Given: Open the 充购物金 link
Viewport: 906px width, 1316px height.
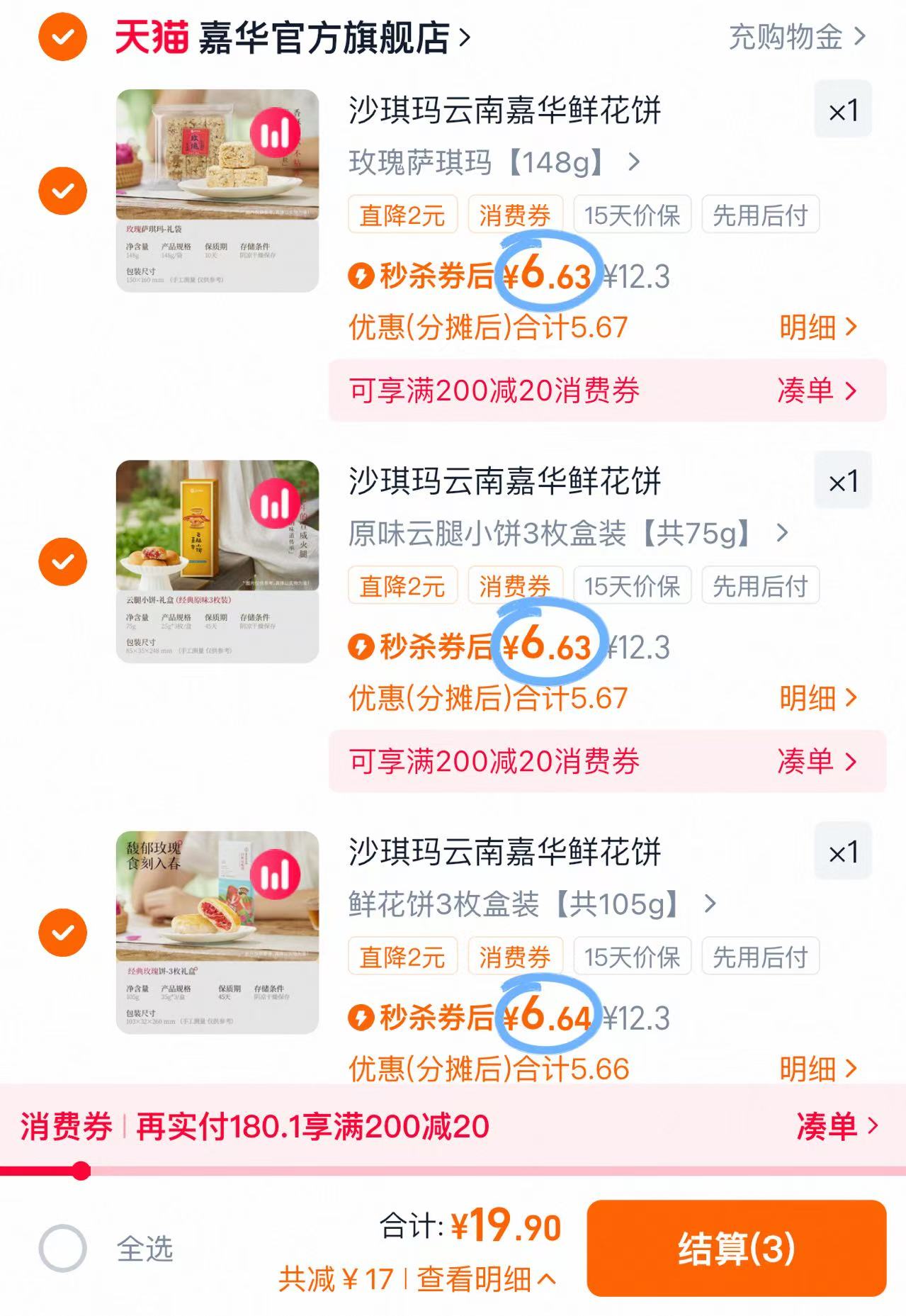Looking at the screenshot, I should [788, 39].
